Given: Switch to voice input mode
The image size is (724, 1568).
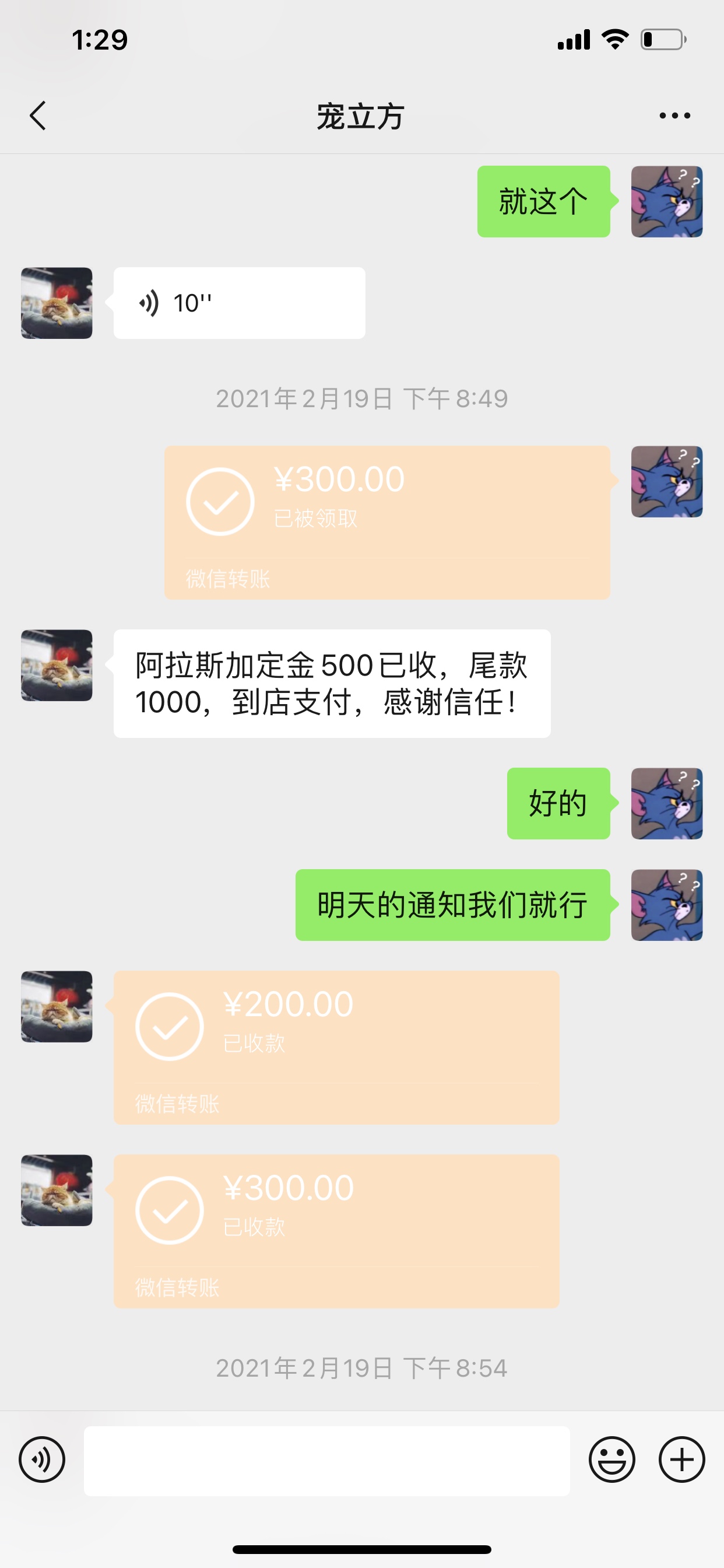Looking at the screenshot, I should 42,1459.
